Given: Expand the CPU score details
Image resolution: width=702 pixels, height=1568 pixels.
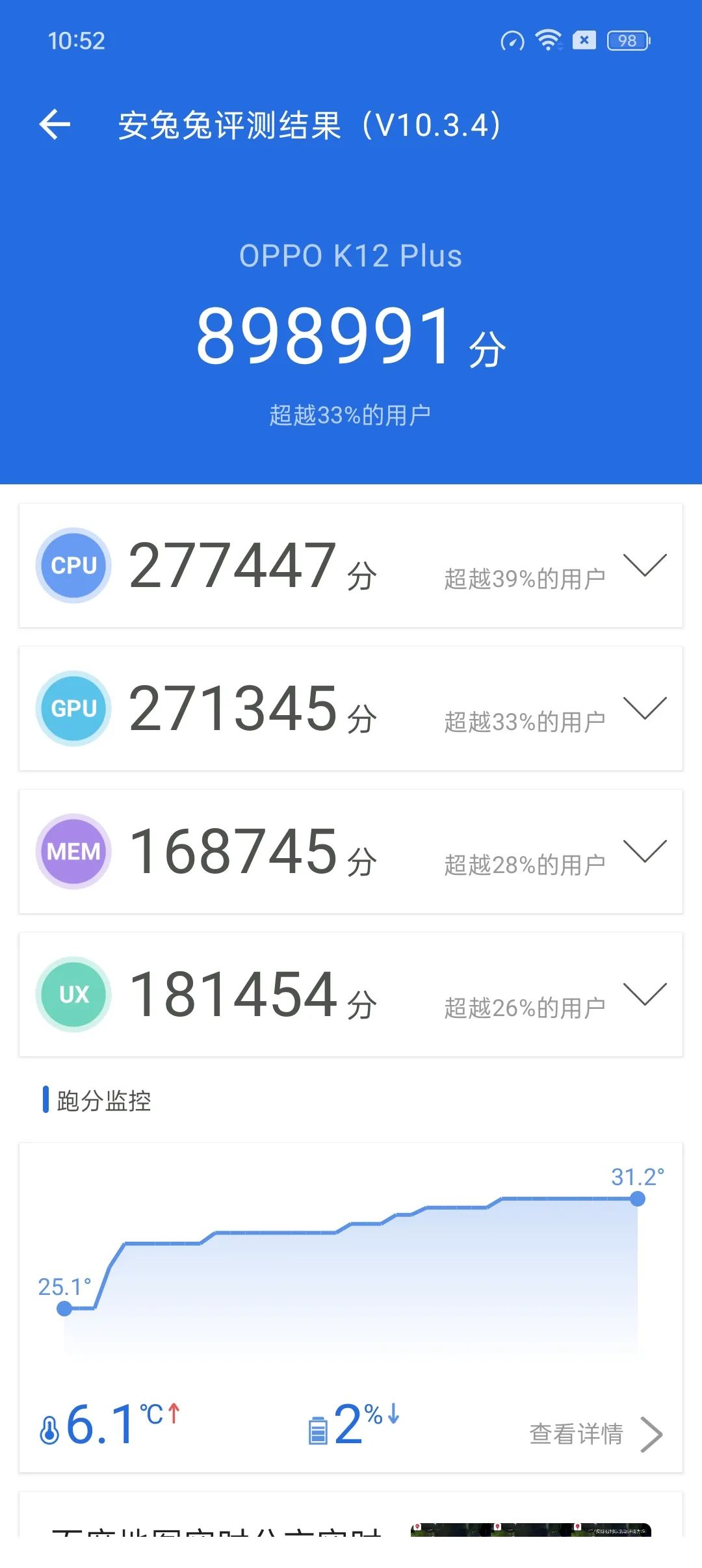Looking at the screenshot, I should (x=351, y=566).
